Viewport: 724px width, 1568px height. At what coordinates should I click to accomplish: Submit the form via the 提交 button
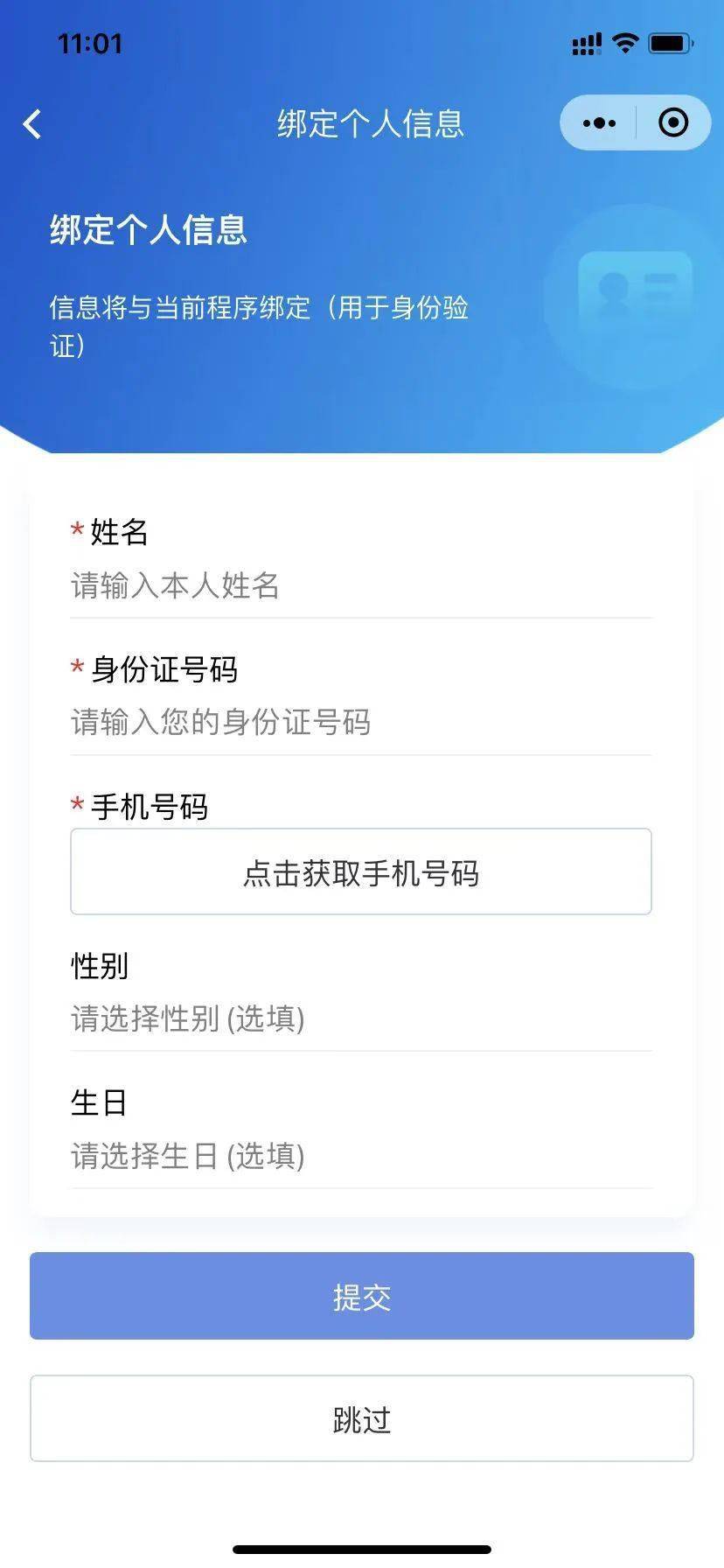point(361,1296)
